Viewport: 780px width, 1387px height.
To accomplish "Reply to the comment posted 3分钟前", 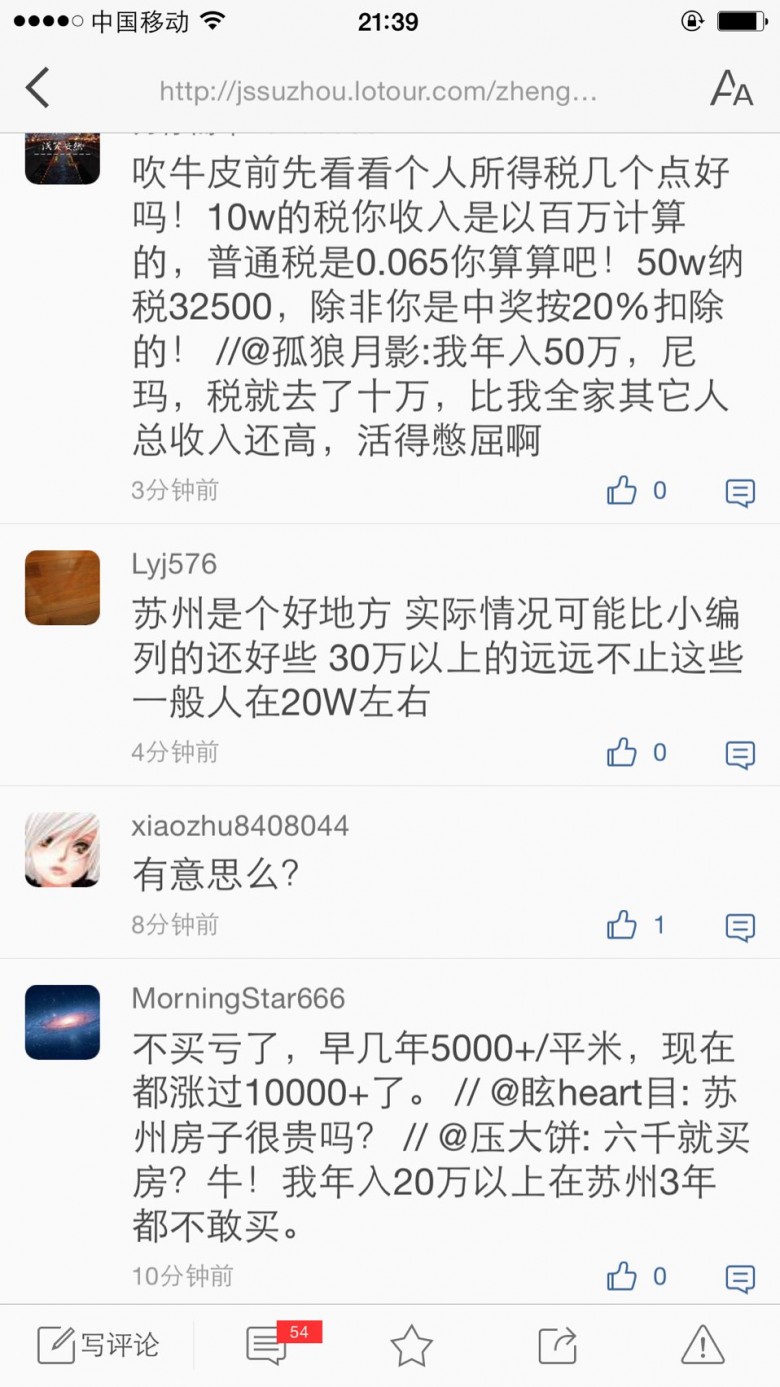I will point(740,493).
